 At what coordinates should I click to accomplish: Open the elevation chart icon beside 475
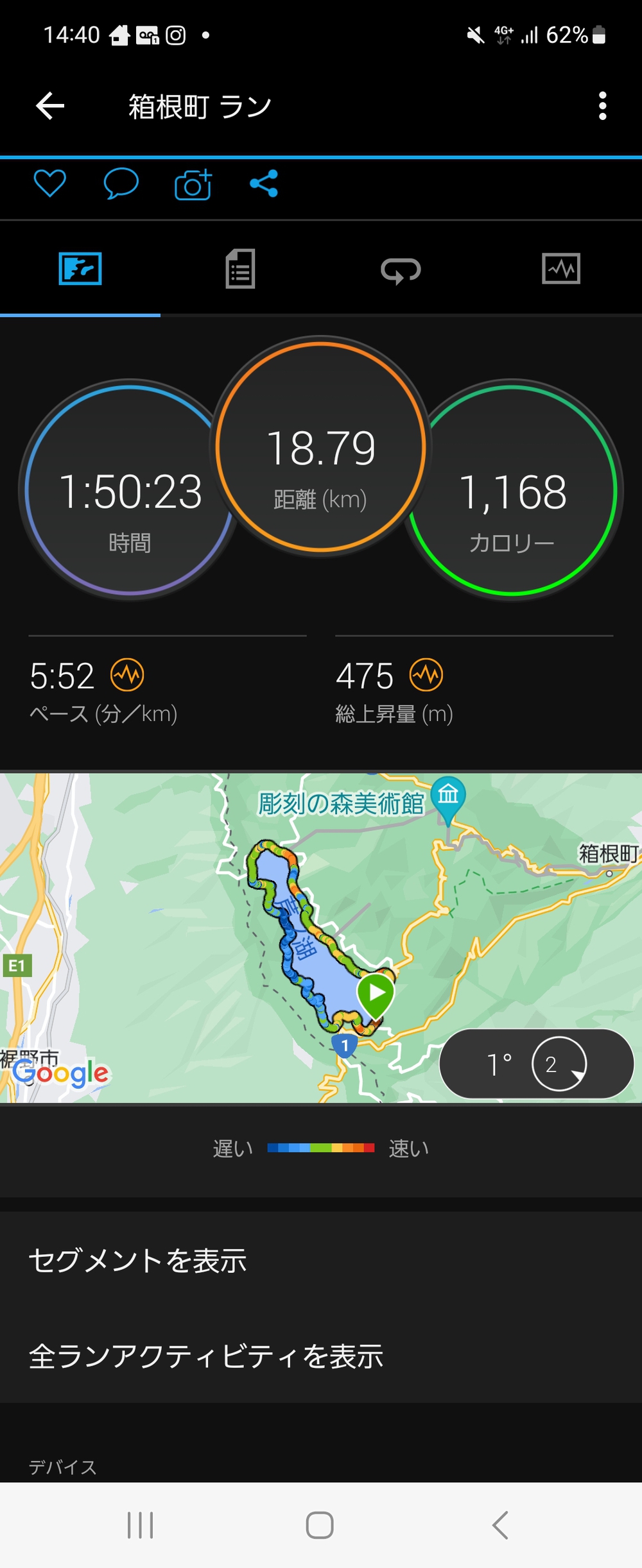tap(426, 675)
